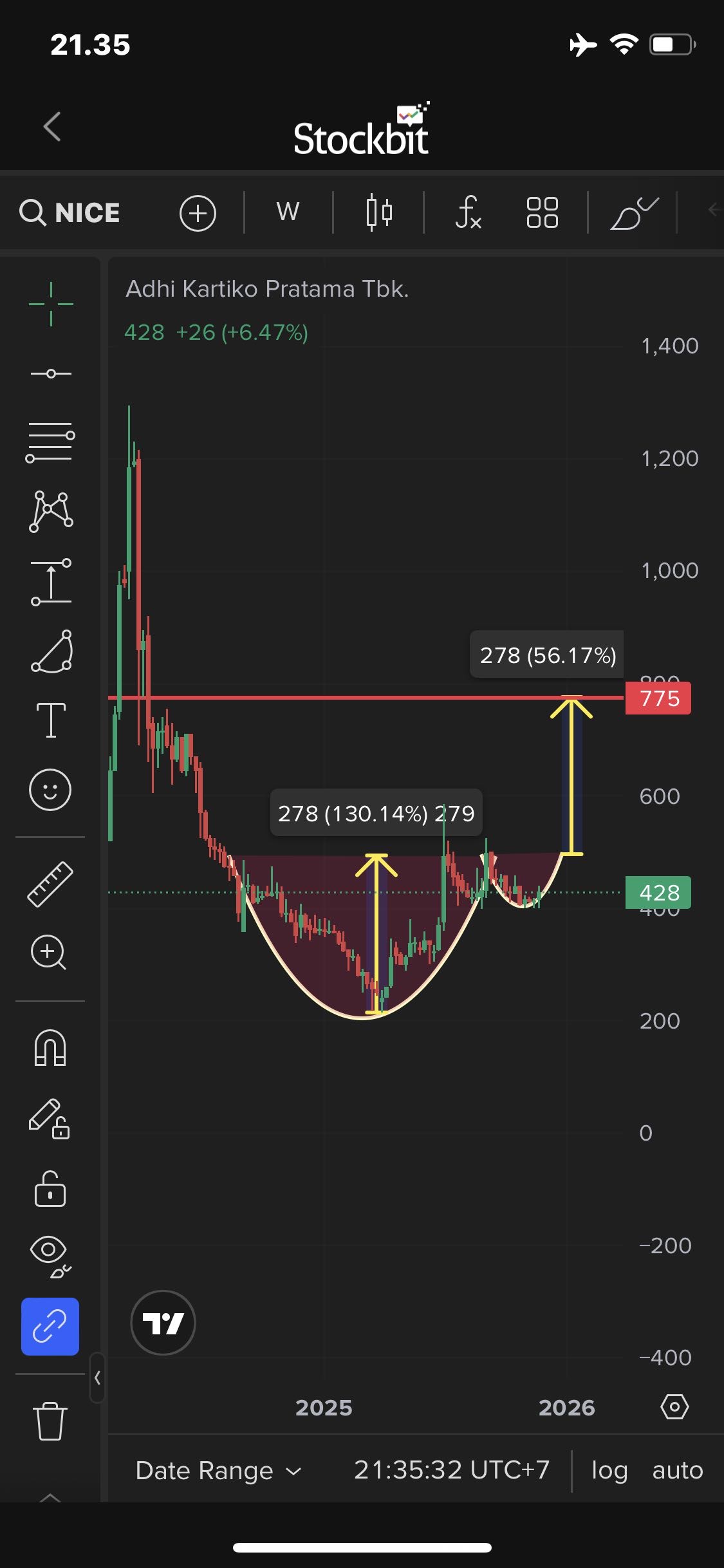
Task: Change the weekly timeframe interval
Action: [288, 212]
